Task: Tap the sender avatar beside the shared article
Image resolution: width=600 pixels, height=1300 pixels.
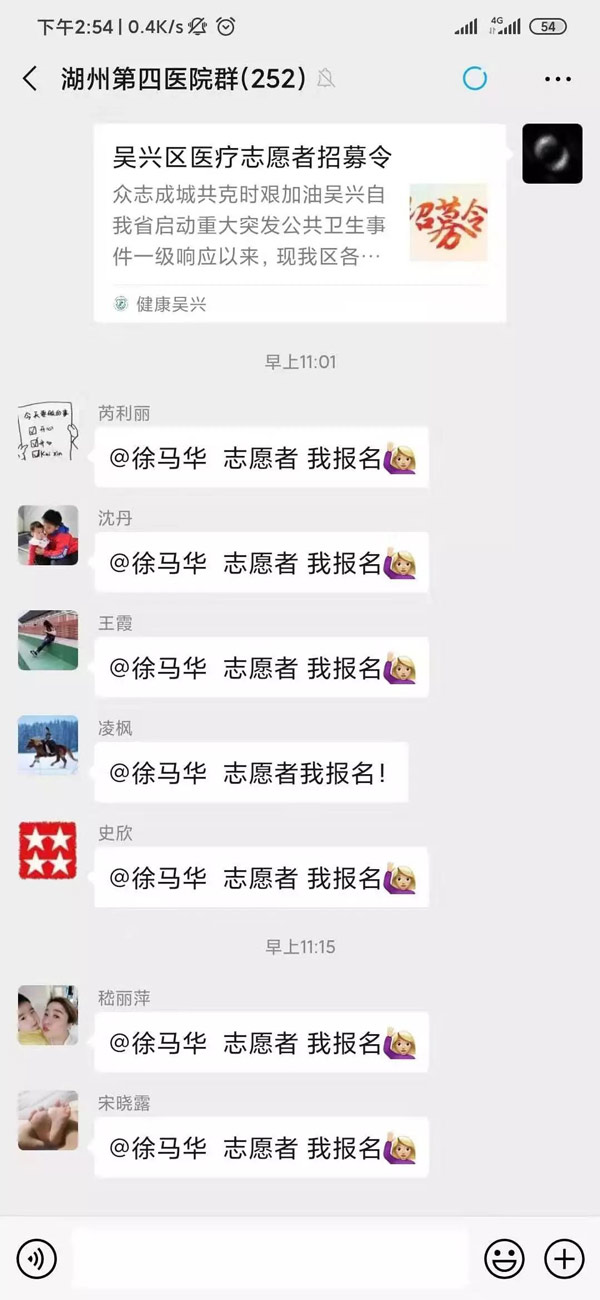Action: (x=552, y=153)
